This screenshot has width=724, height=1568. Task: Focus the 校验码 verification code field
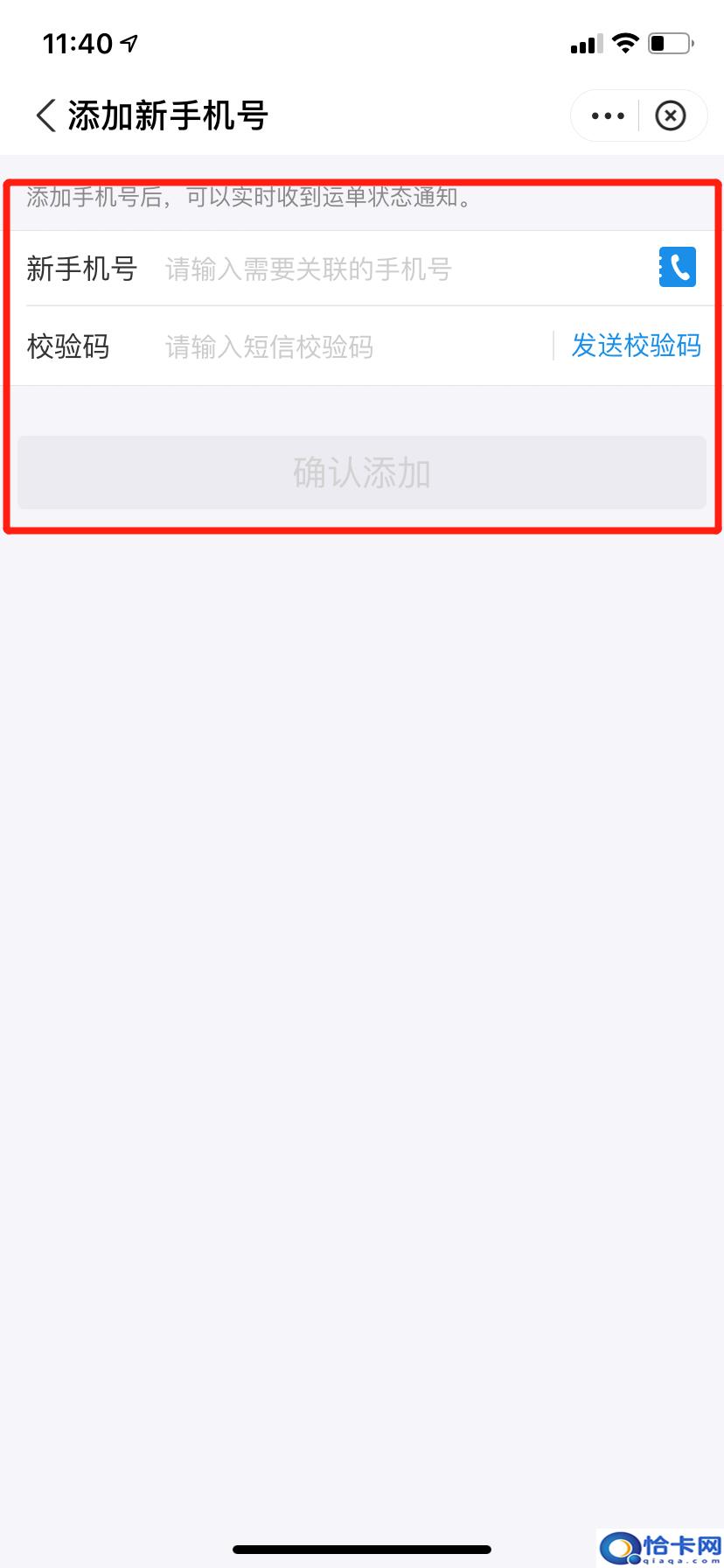point(350,346)
